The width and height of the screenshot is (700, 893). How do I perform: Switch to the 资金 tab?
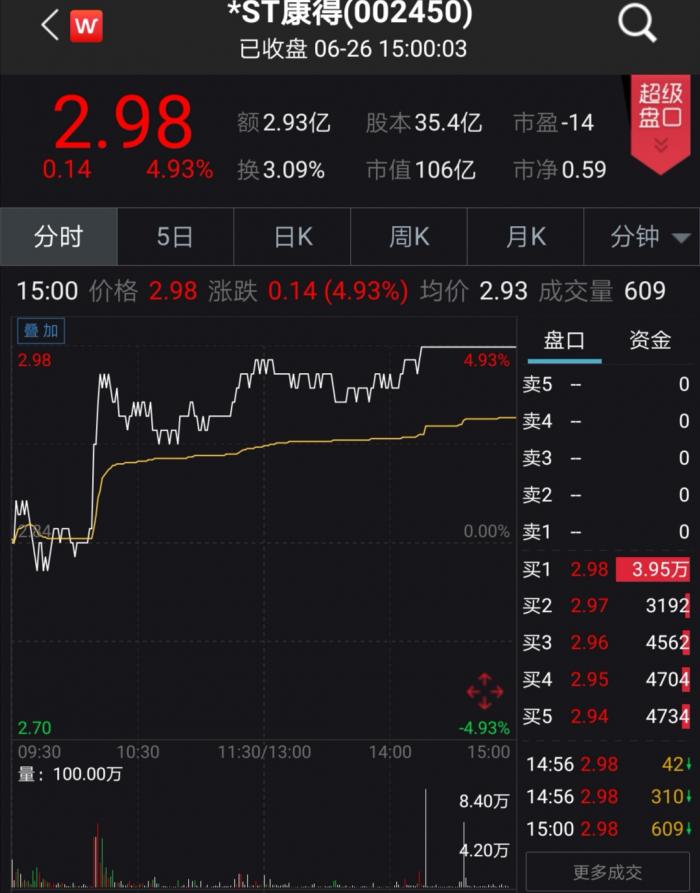click(x=650, y=340)
